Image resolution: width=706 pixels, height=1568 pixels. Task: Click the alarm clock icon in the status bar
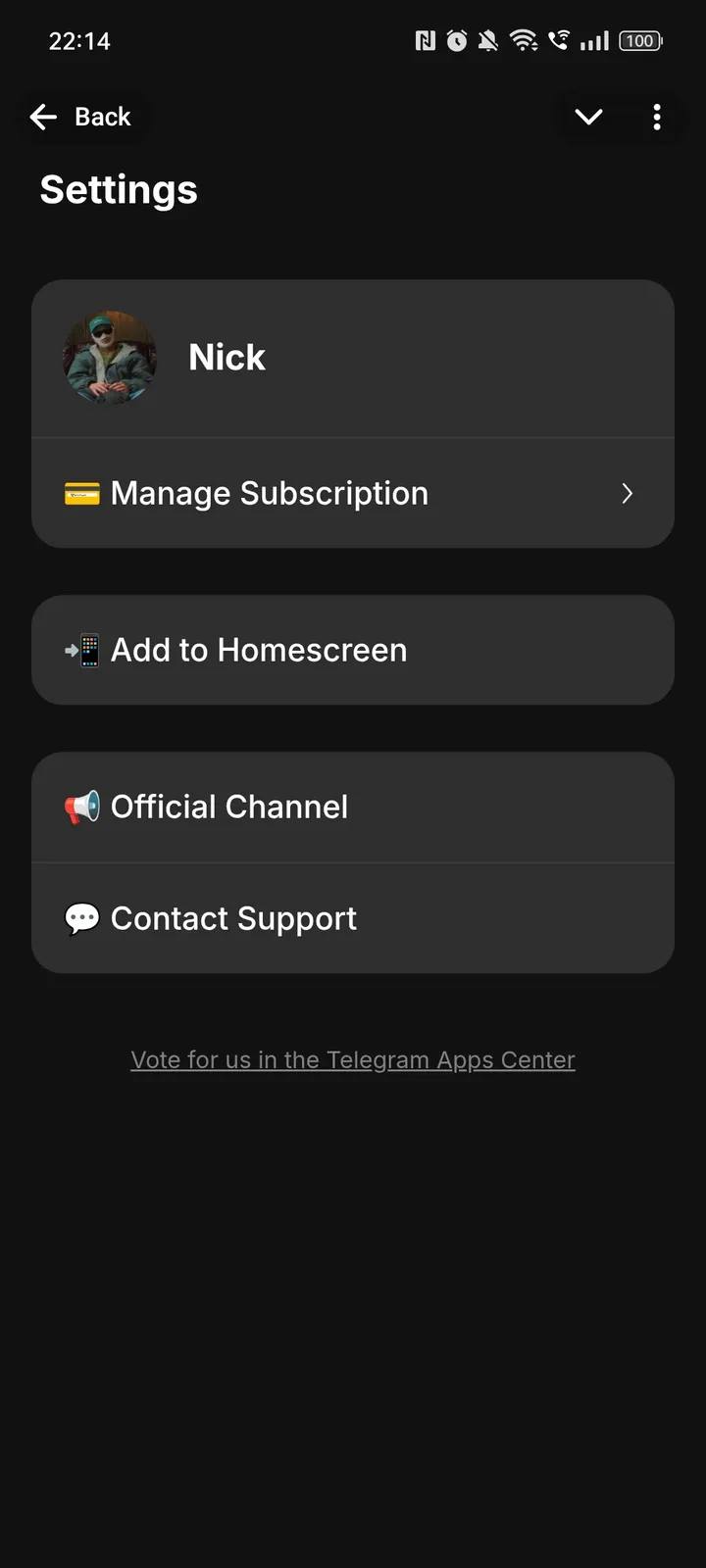tap(457, 40)
